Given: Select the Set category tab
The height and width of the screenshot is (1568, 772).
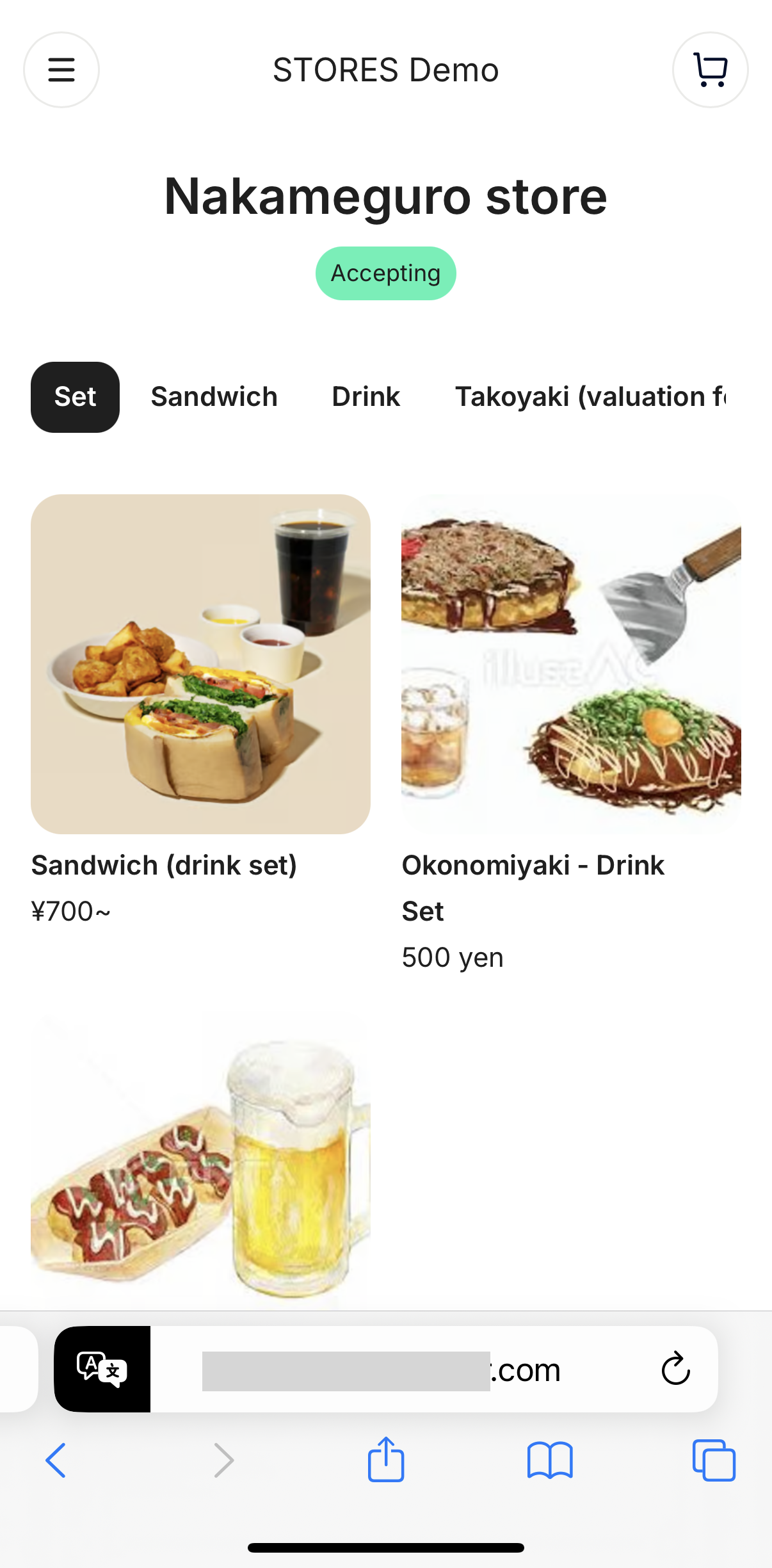Looking at the screenshot, I should (75, 396).
